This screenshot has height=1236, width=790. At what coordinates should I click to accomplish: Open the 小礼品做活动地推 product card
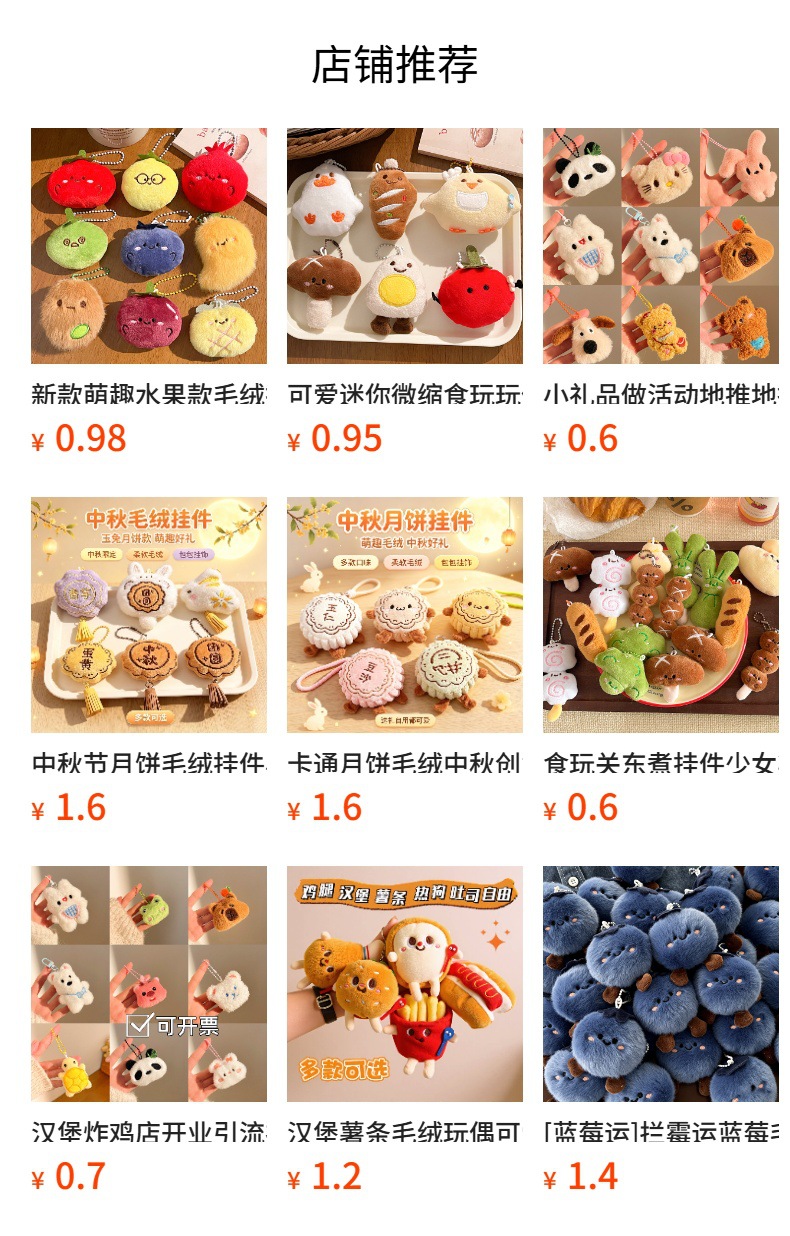(x=661, y=292)
